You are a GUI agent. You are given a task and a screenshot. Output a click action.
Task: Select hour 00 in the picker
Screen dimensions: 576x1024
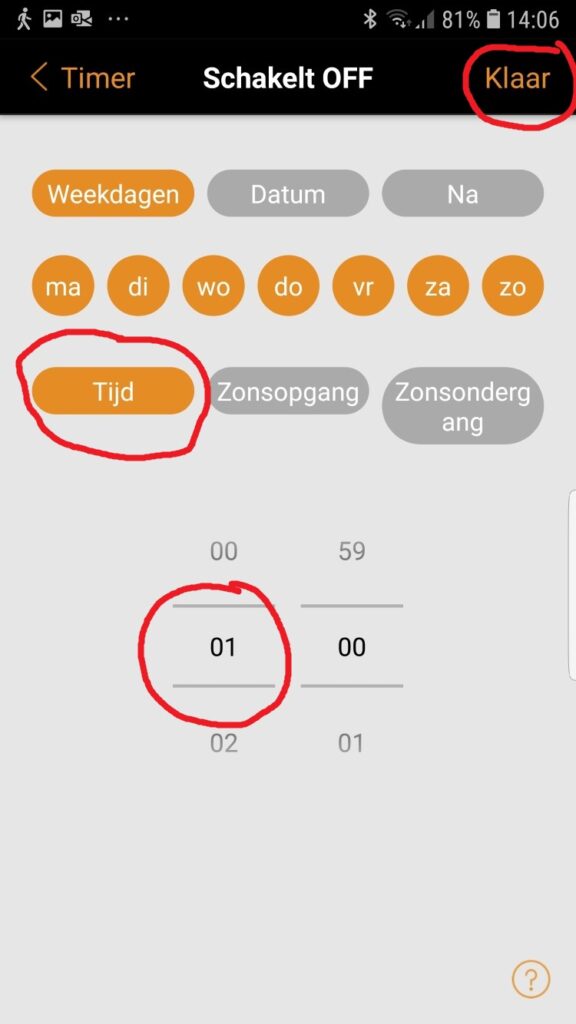[x=223, y=551]
